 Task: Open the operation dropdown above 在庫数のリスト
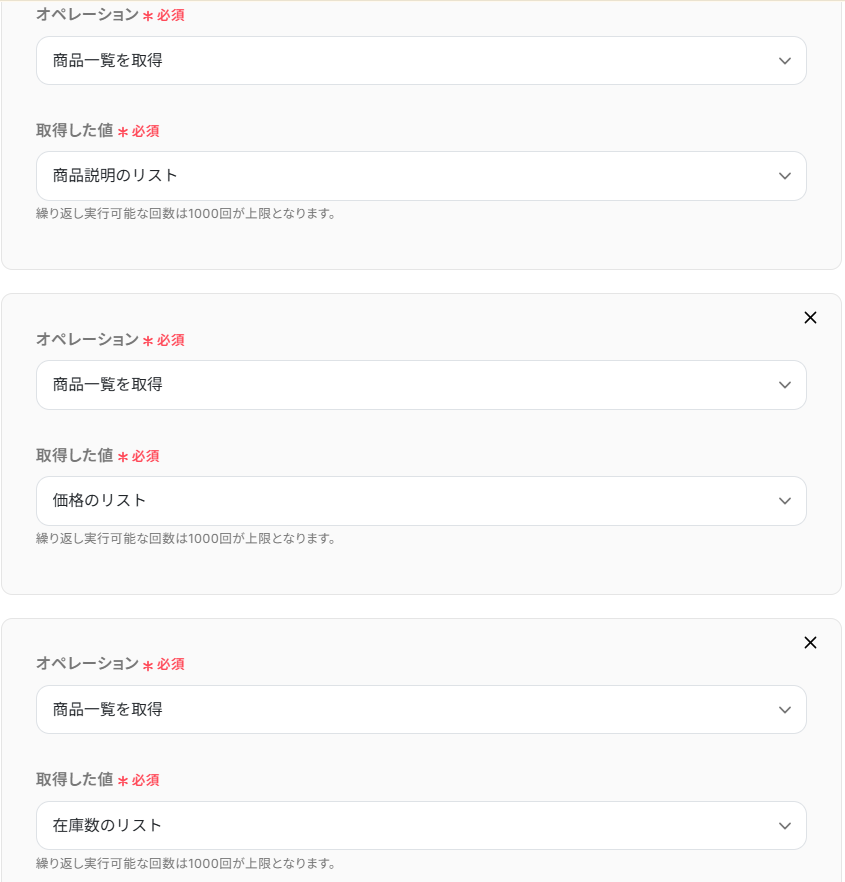[421, 710]
